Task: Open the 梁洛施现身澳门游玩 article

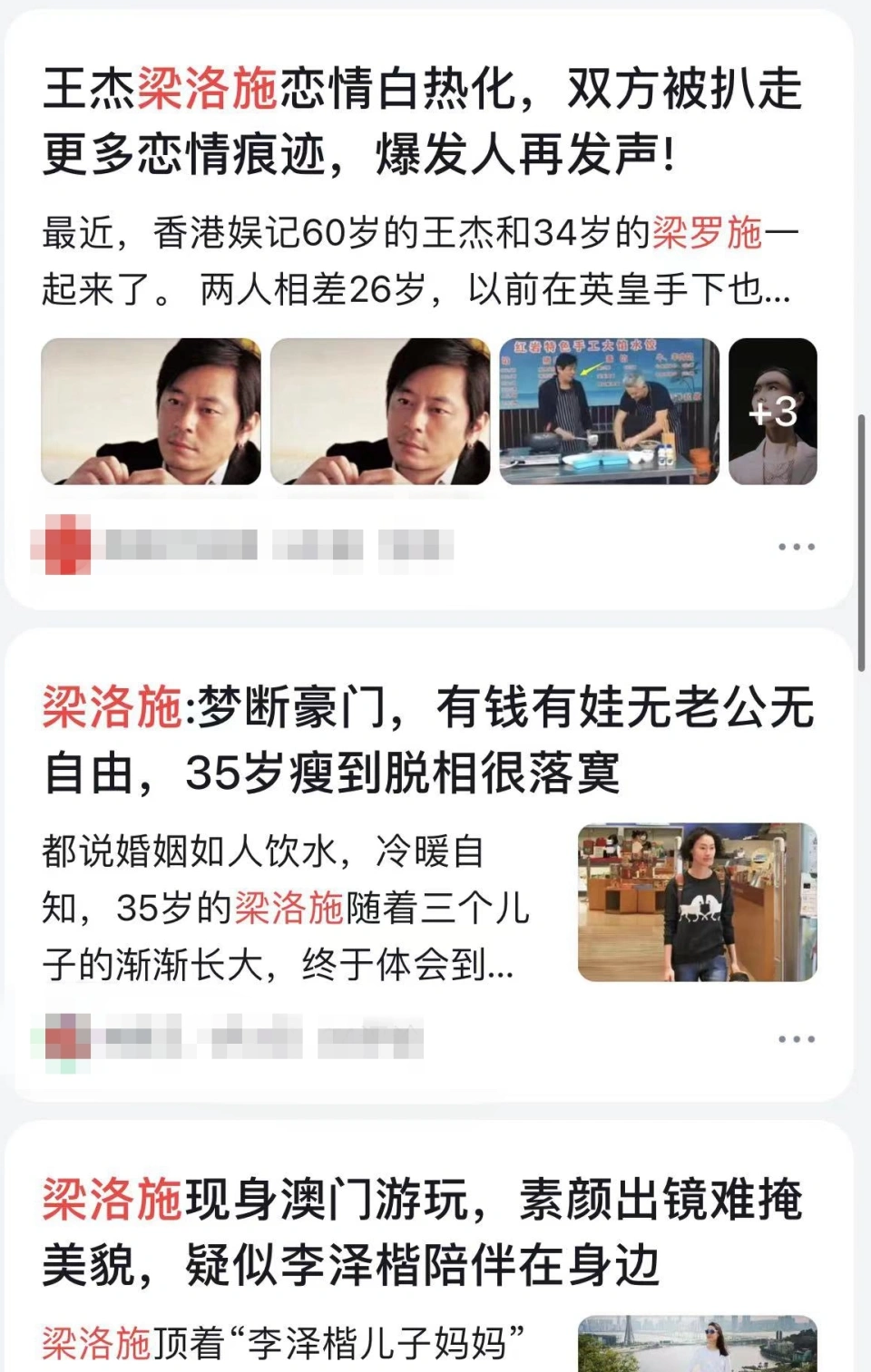Action: [422, 1231]
